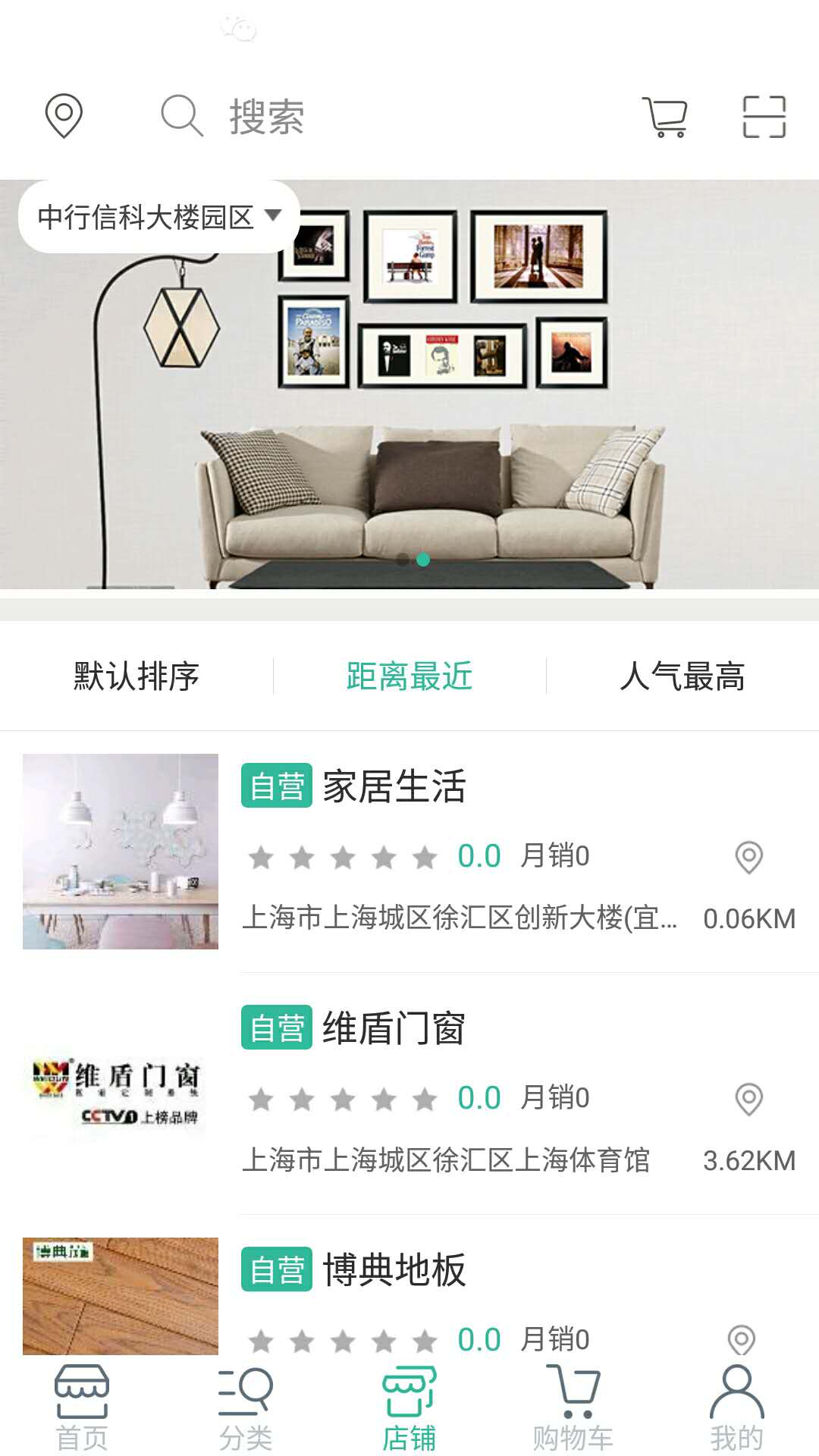
Task: Switch to the 购物车 tab
Action: (x=573, y=1407)
